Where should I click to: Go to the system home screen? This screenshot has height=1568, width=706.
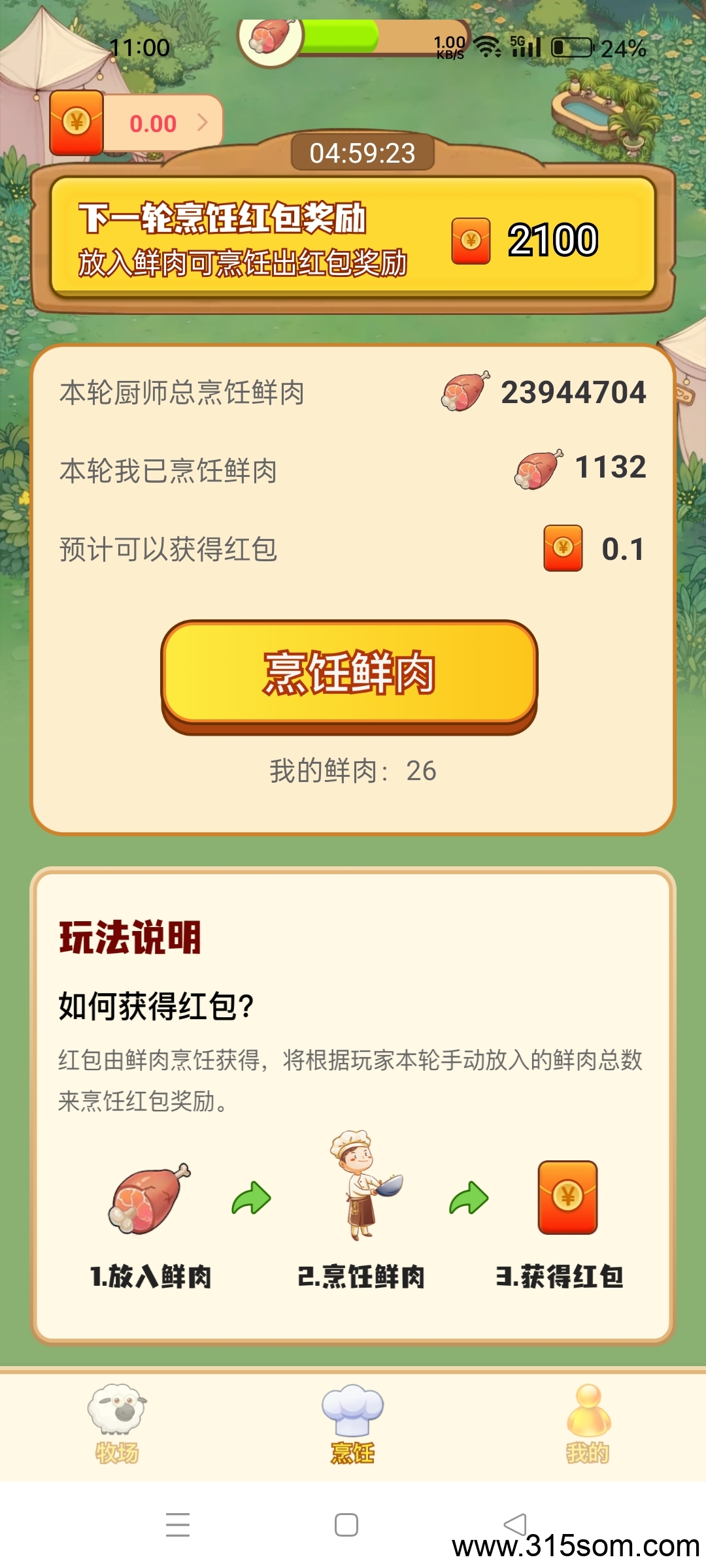[x=346, y=1525]
